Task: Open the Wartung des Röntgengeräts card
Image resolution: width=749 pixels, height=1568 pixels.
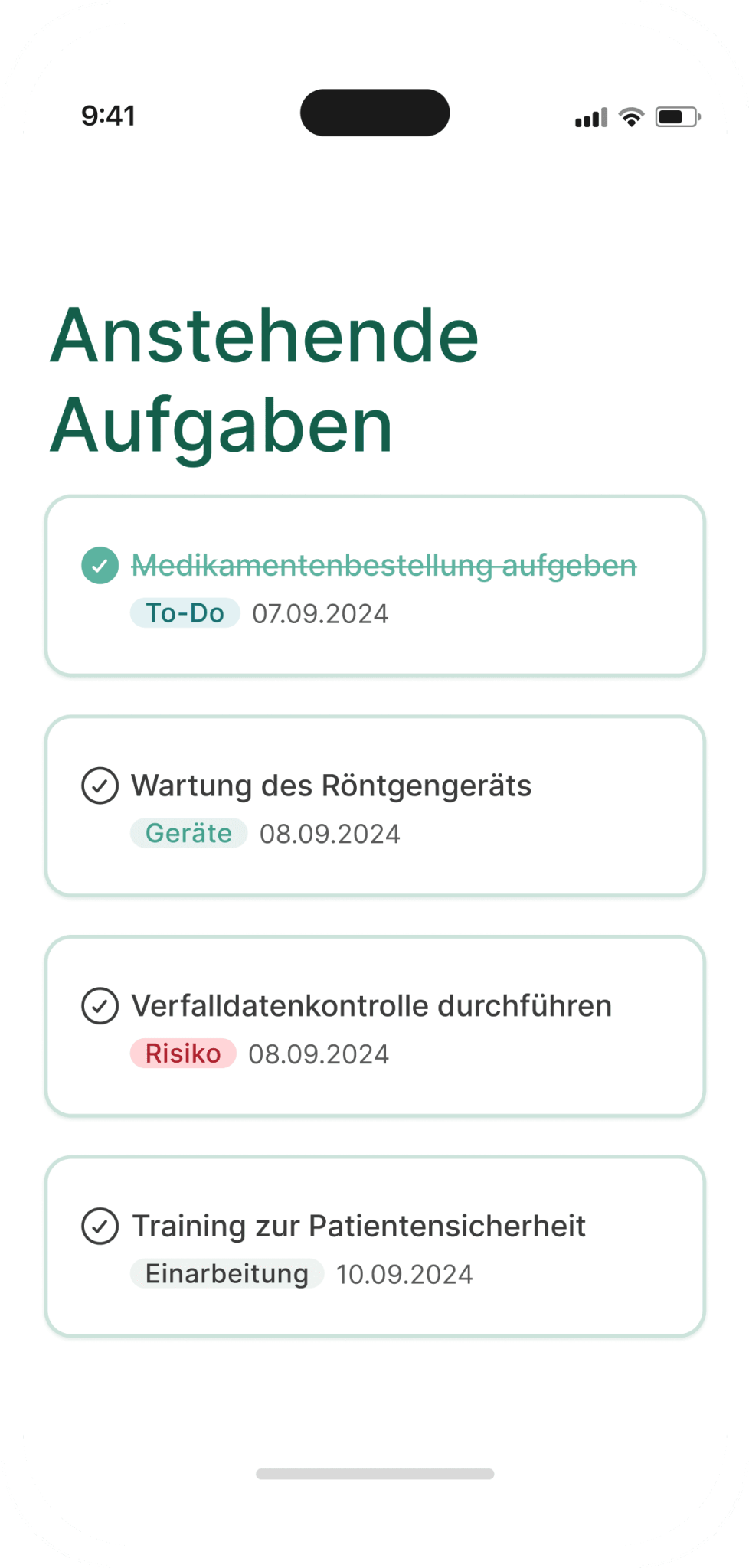Action: click(x=374, y=806)
